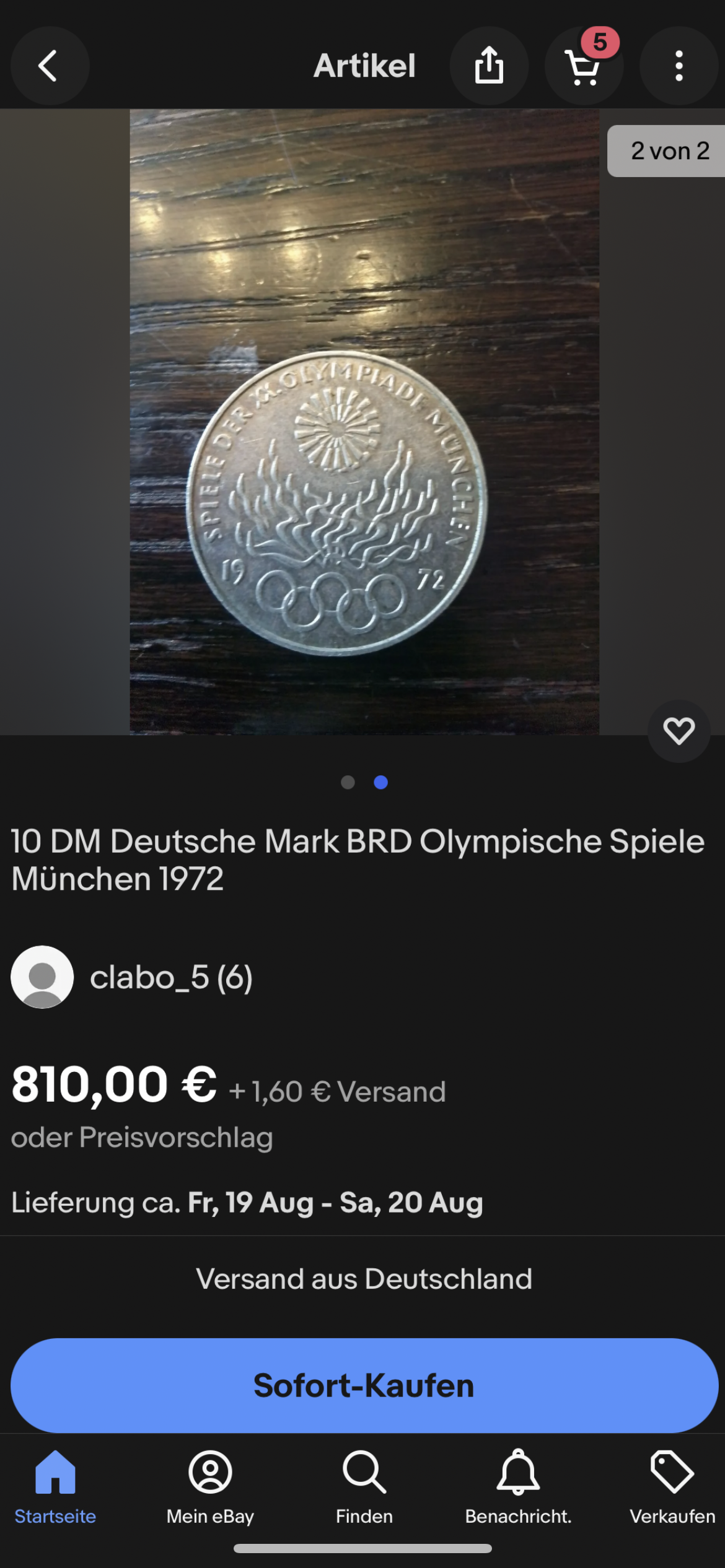Switch to the Mein eBay tab
725x1568 pixels.
click(x=210, y=1487)
